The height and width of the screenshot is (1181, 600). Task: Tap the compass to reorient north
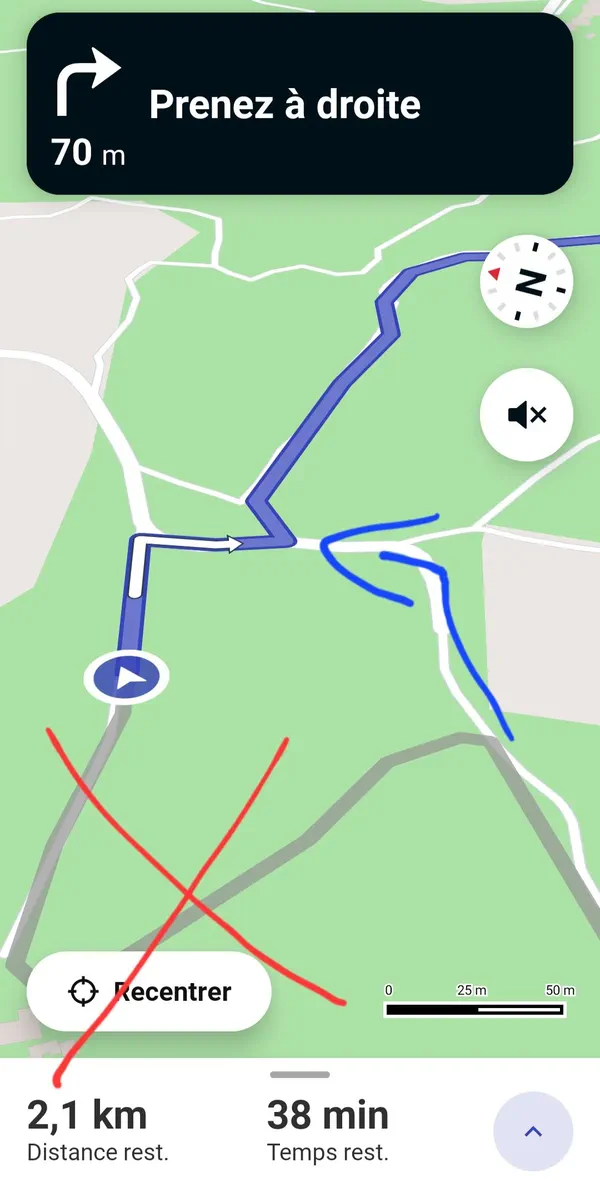(526, 281)
